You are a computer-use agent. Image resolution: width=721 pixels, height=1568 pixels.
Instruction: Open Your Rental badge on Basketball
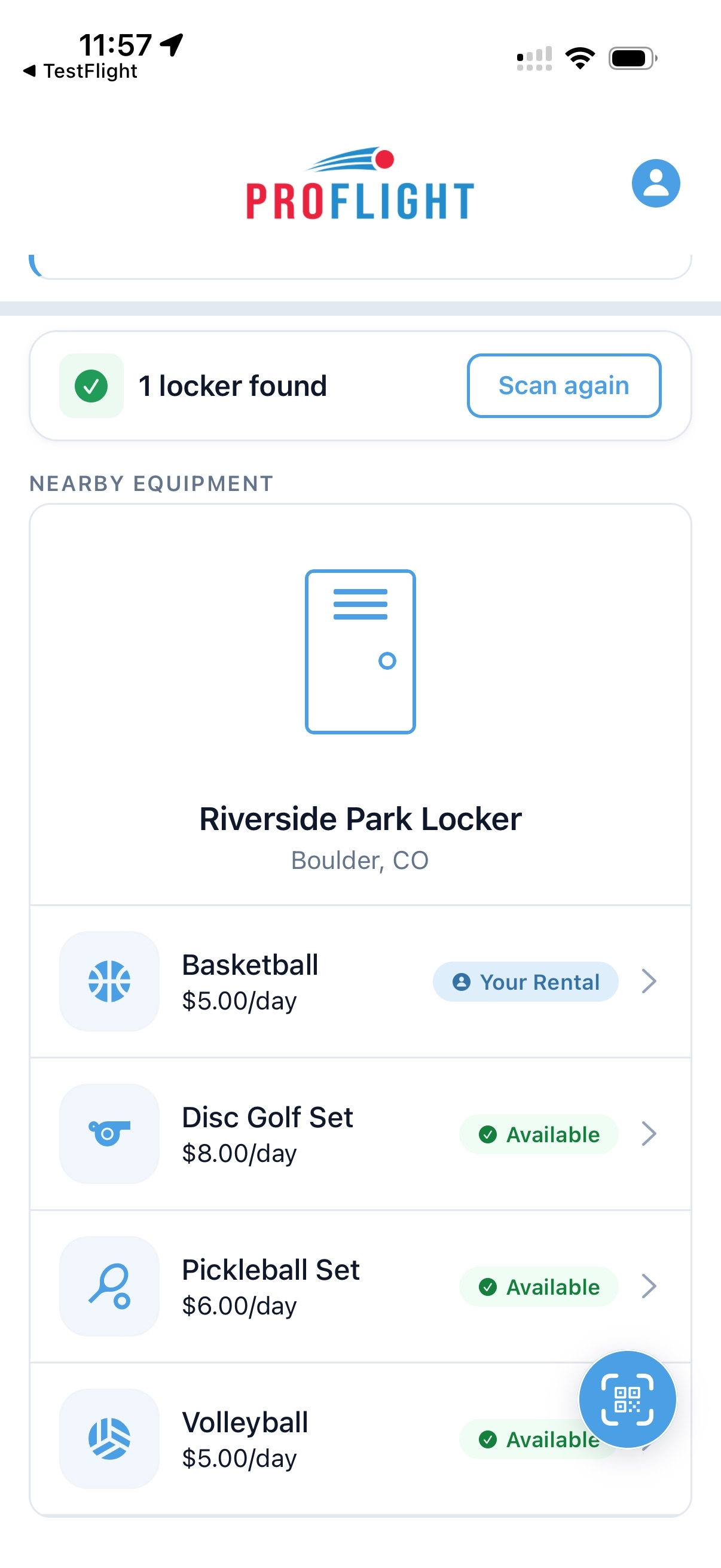[524, 981]
